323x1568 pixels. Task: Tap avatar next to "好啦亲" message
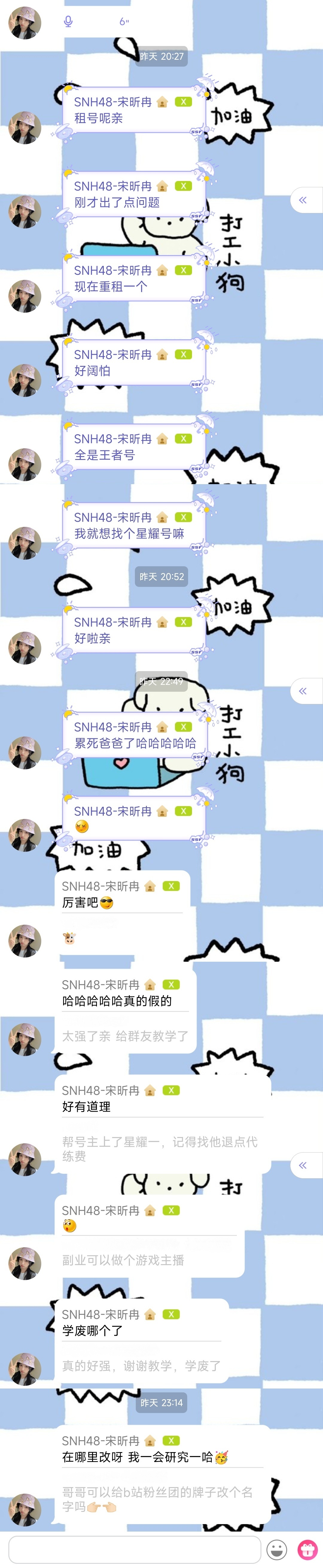(x=25, y=648)
